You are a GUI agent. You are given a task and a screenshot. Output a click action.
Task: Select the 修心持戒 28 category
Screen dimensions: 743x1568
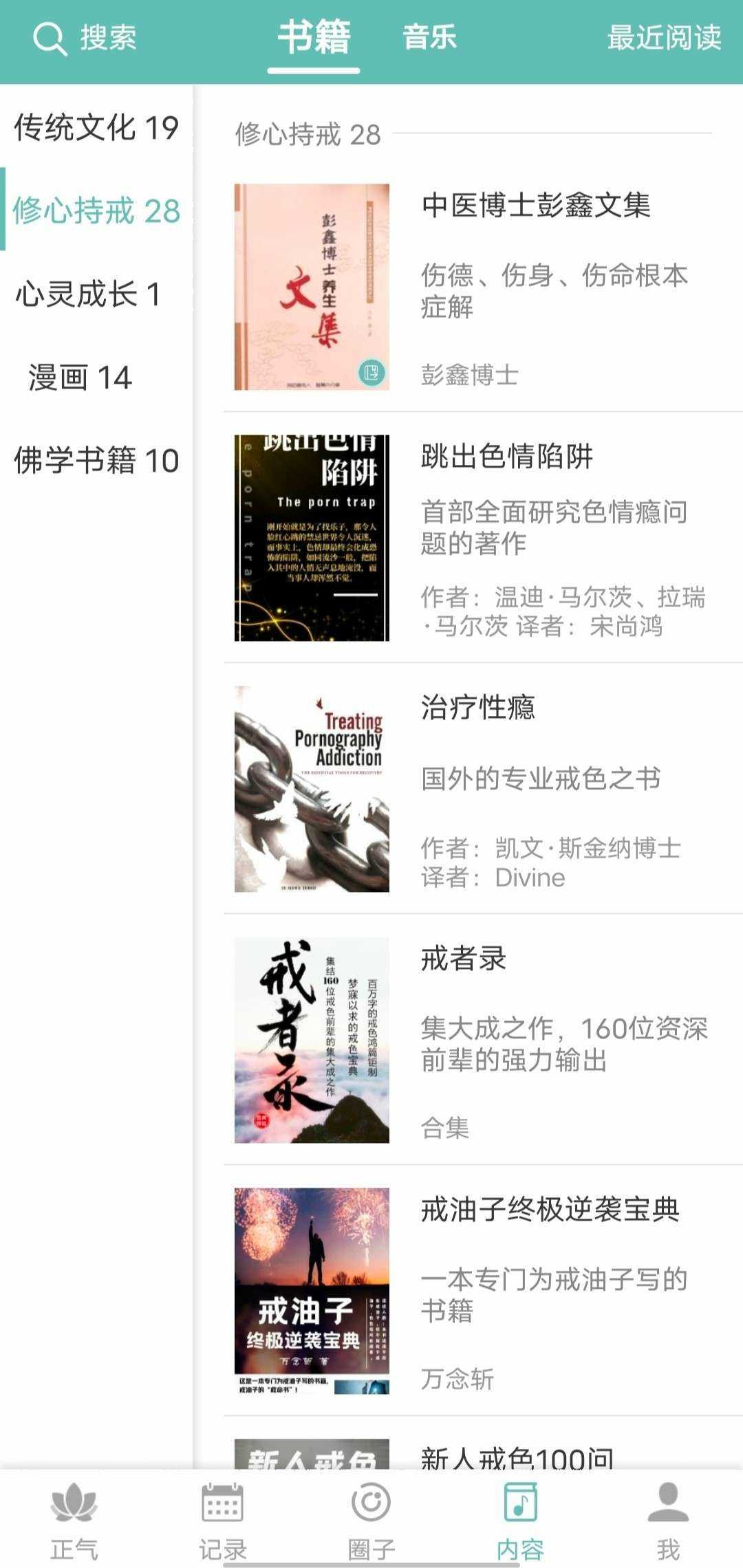point(96,210)
